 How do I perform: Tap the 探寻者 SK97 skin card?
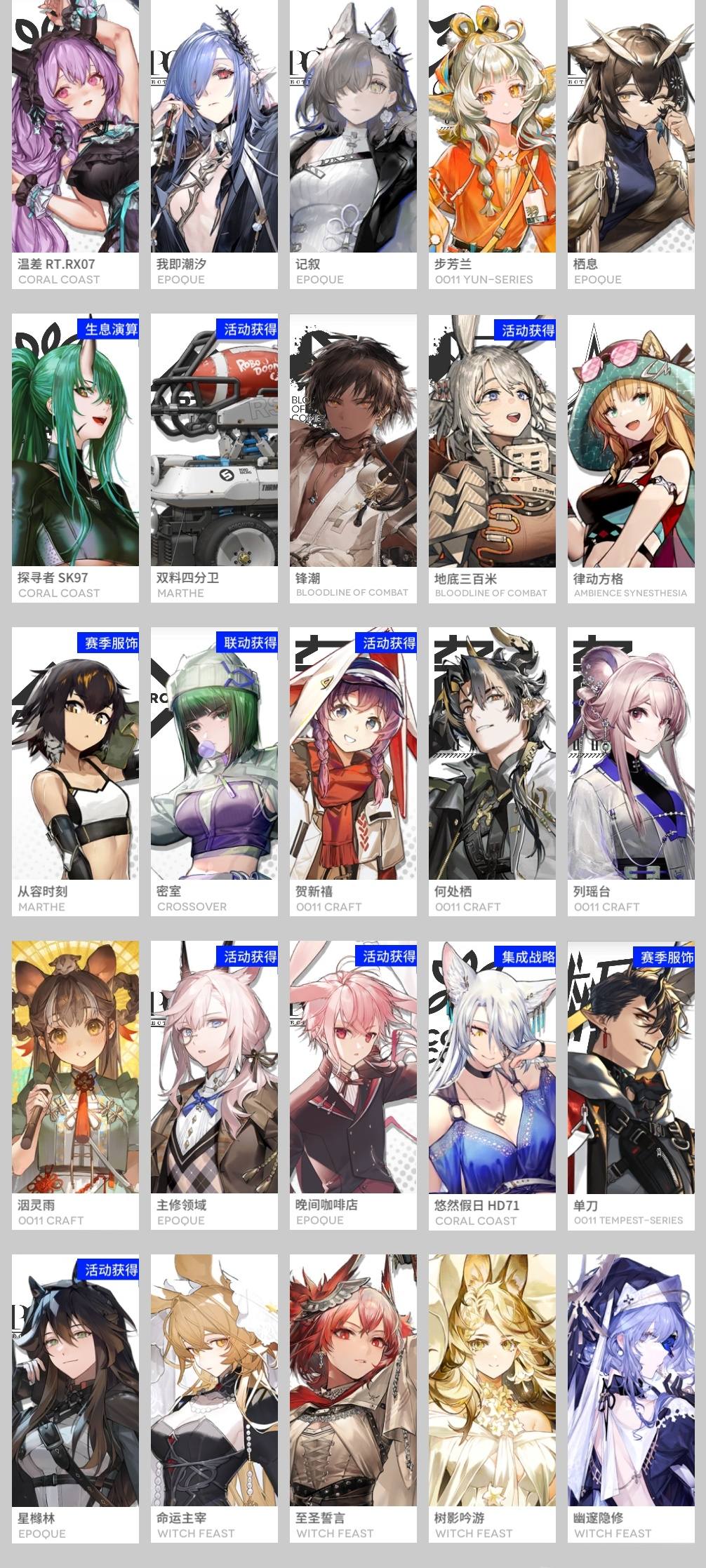(x=75, y=458)
